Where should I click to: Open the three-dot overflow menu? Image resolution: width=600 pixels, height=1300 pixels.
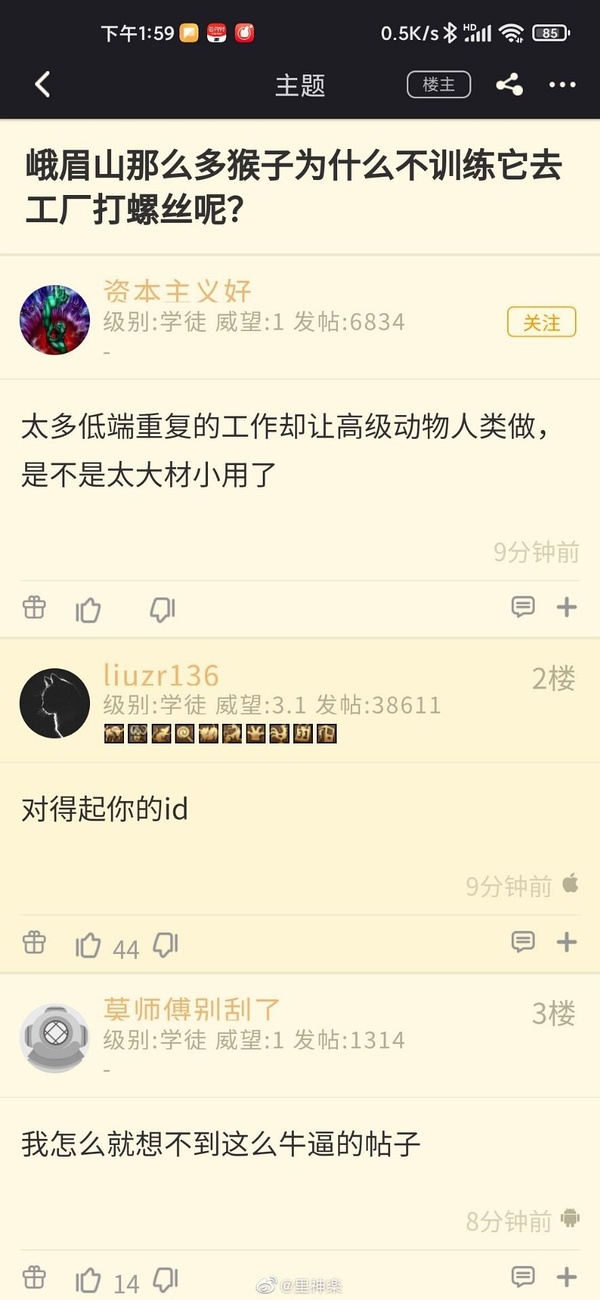(563, 85)
